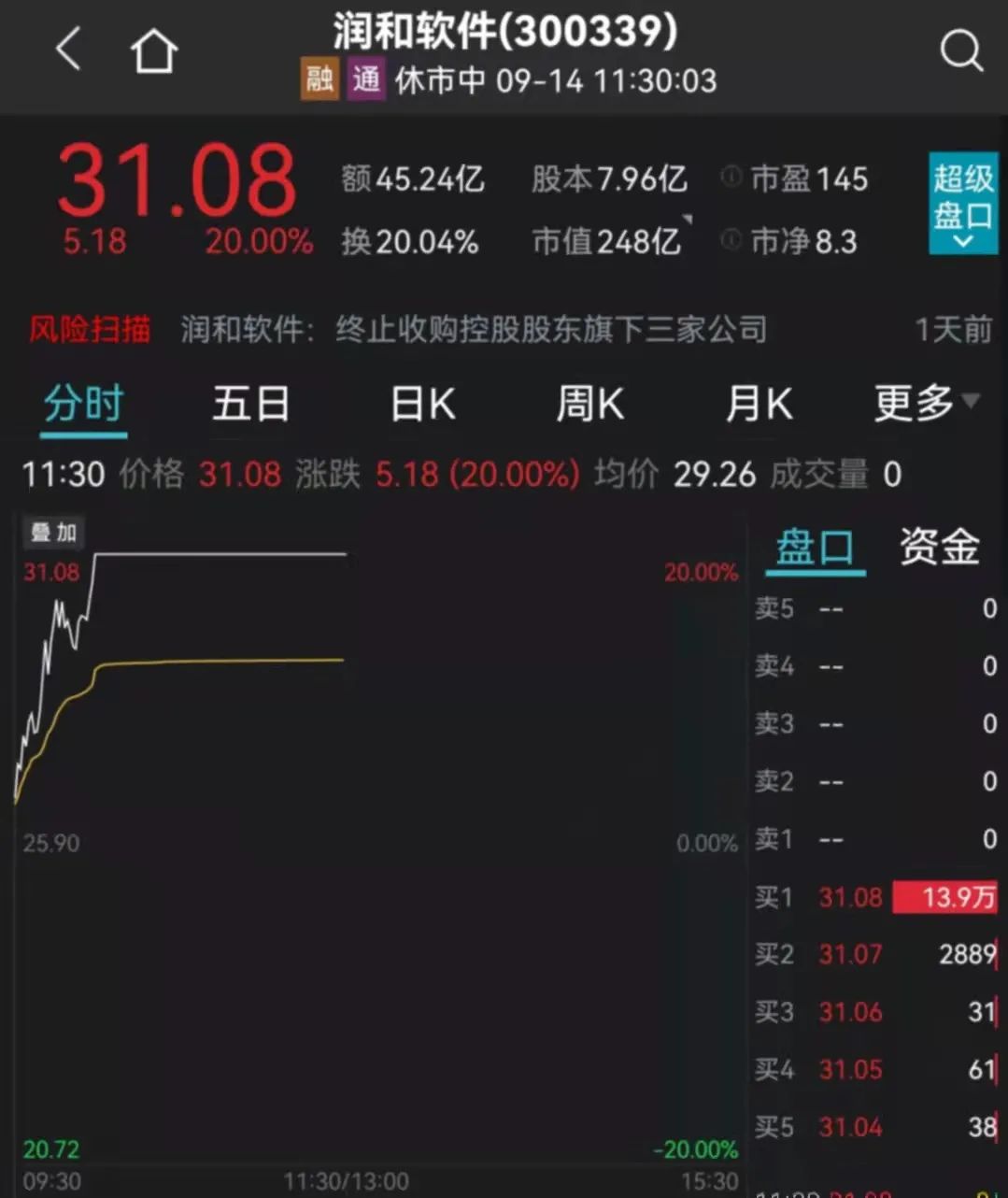Switch to the 五日 chart tab
The image size is (1008, 1198).
click(250, 405)
